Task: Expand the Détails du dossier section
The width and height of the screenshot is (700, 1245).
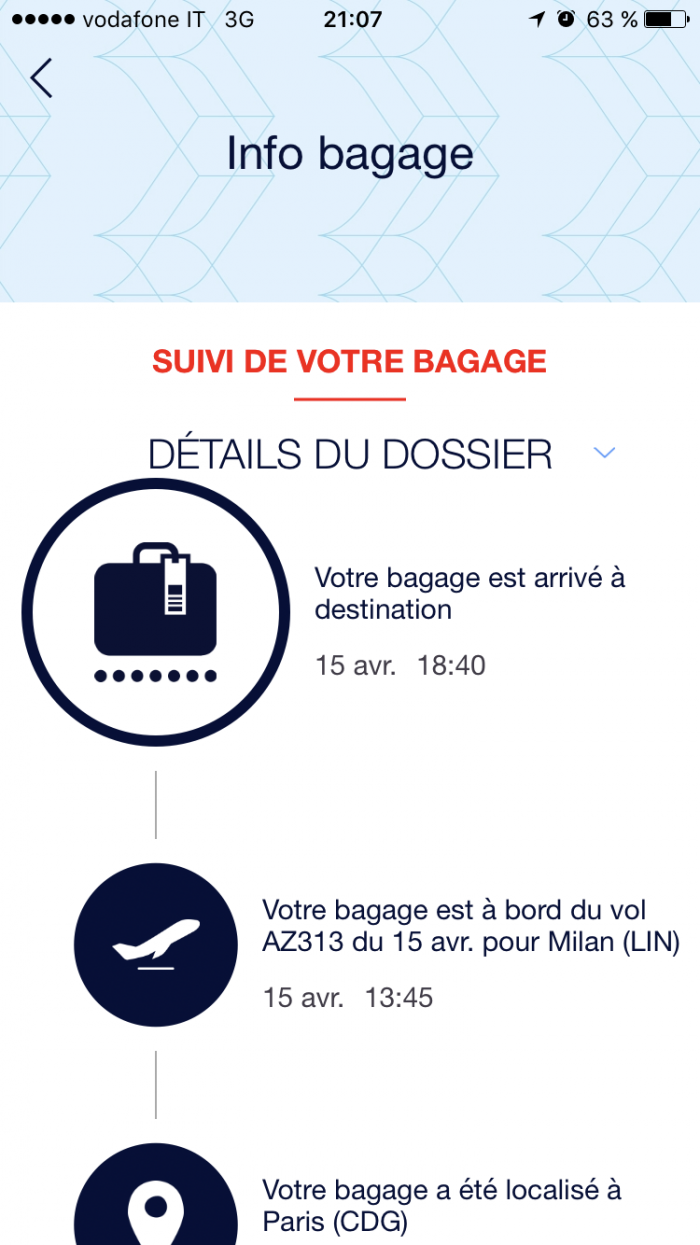Action: (x=603, y=453)
